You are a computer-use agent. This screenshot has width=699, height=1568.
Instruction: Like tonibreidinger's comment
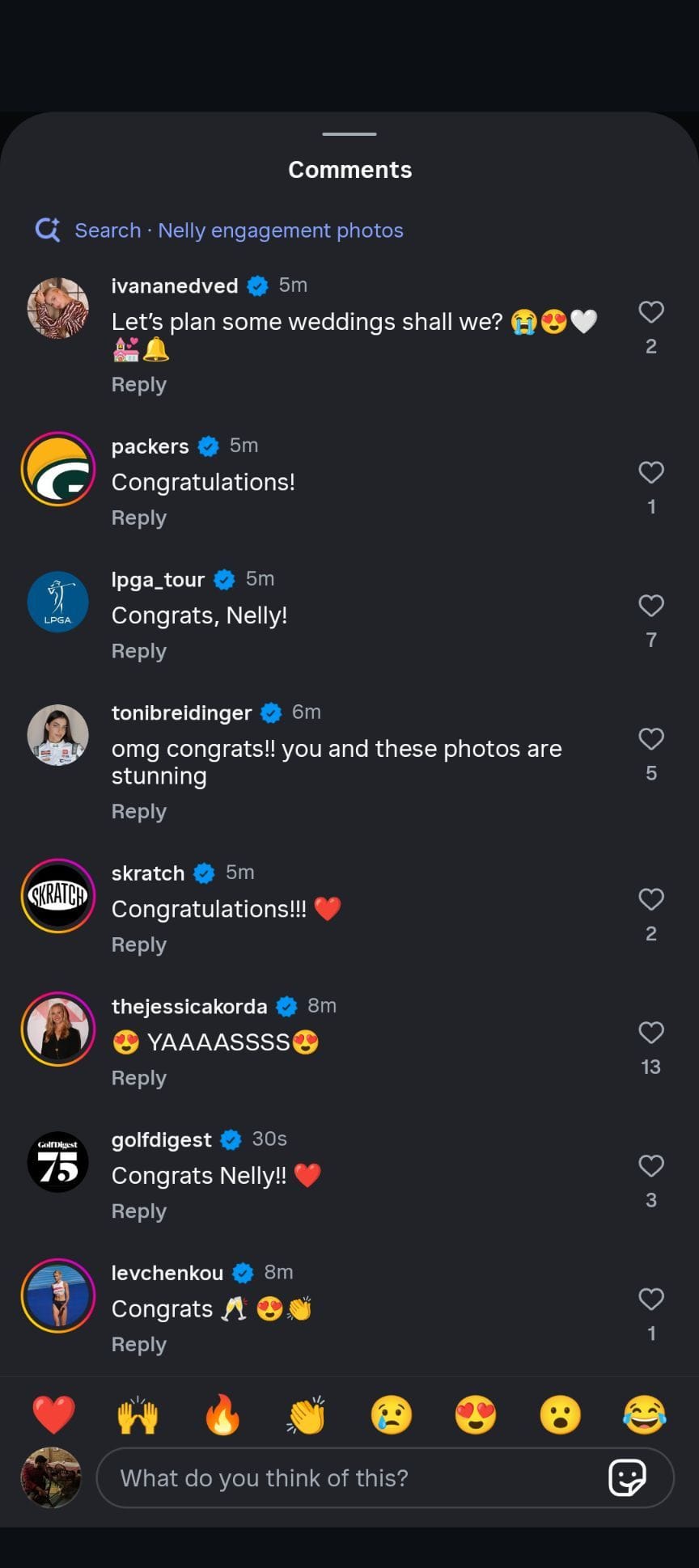coord(651,738)
